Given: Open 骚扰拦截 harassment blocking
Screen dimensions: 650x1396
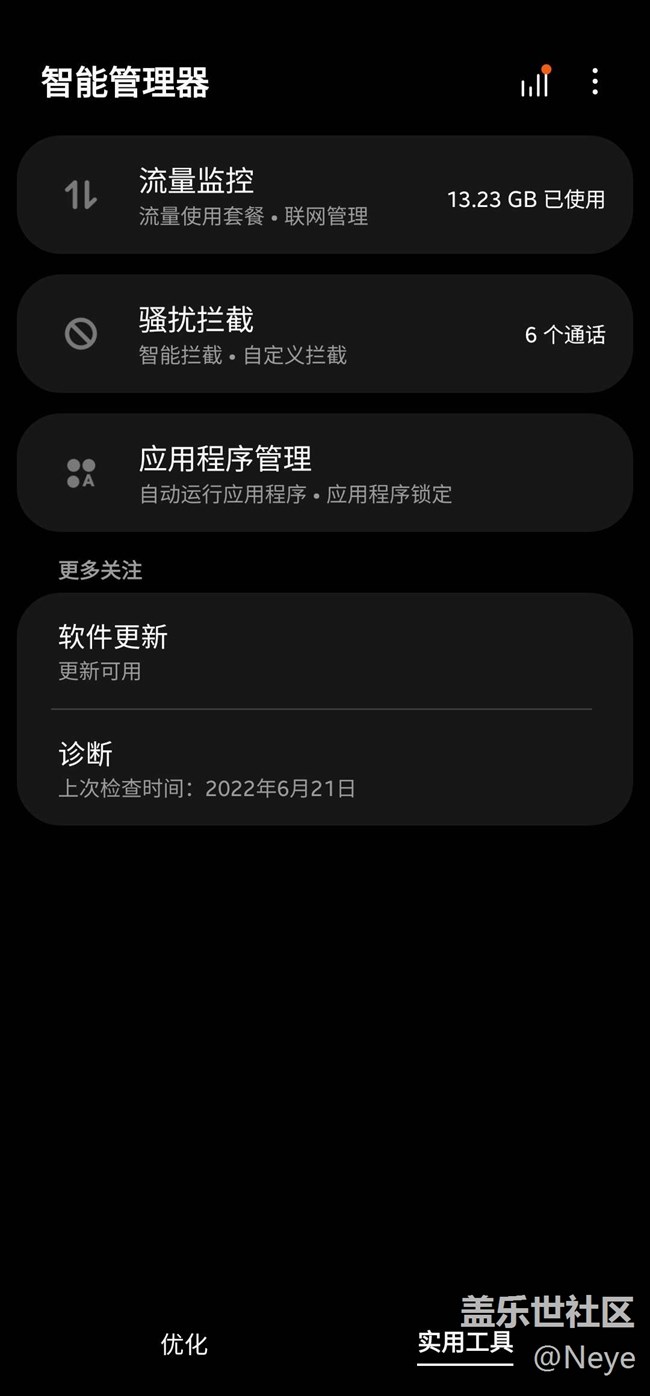Looking at the screenshot, I should click(x=324, y=334).
